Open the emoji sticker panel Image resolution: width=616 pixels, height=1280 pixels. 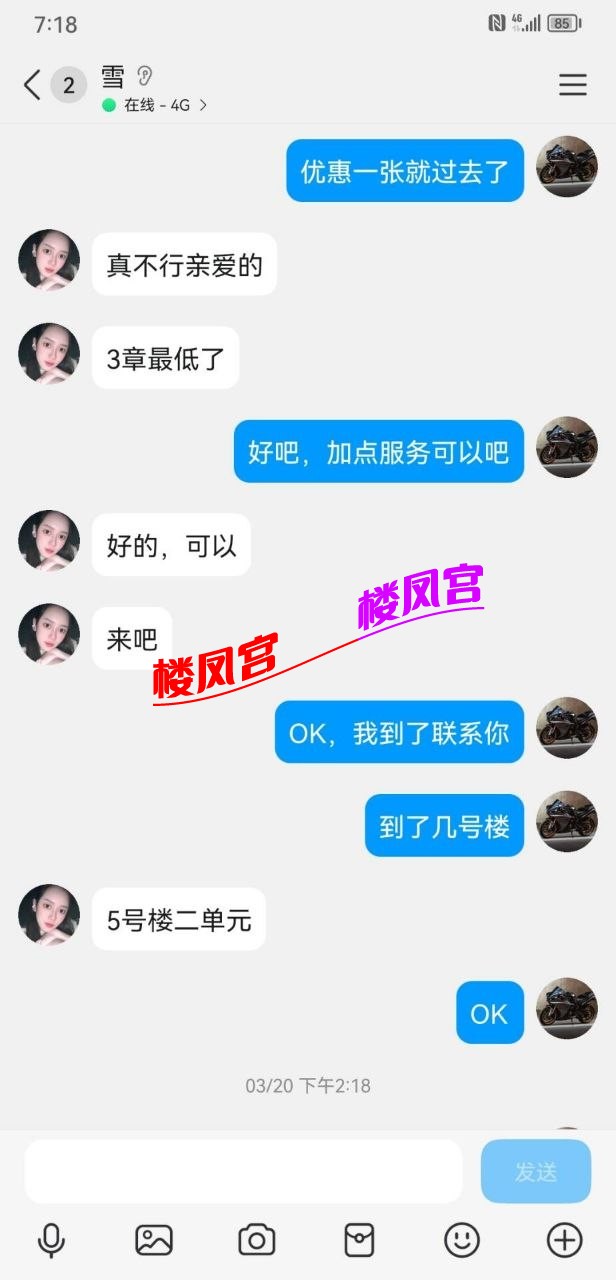(462, 1241)
